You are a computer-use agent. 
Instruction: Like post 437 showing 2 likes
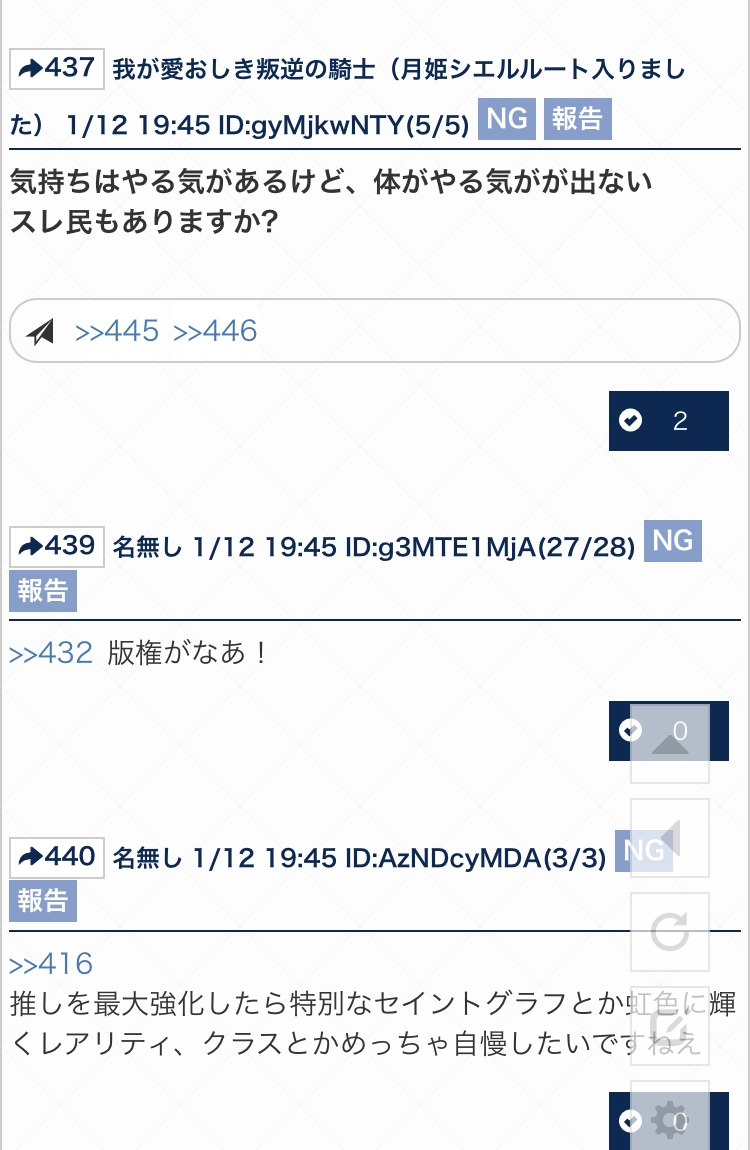pyautogui.click(x=668, y=421)
